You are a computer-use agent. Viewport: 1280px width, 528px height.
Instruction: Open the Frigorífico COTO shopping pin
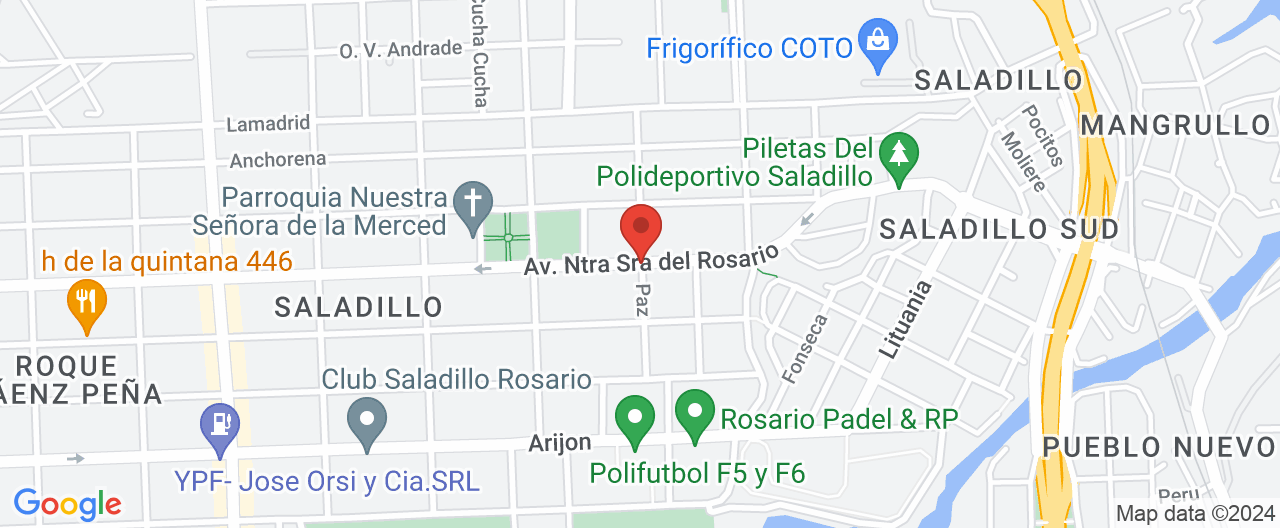coord(878,43)
